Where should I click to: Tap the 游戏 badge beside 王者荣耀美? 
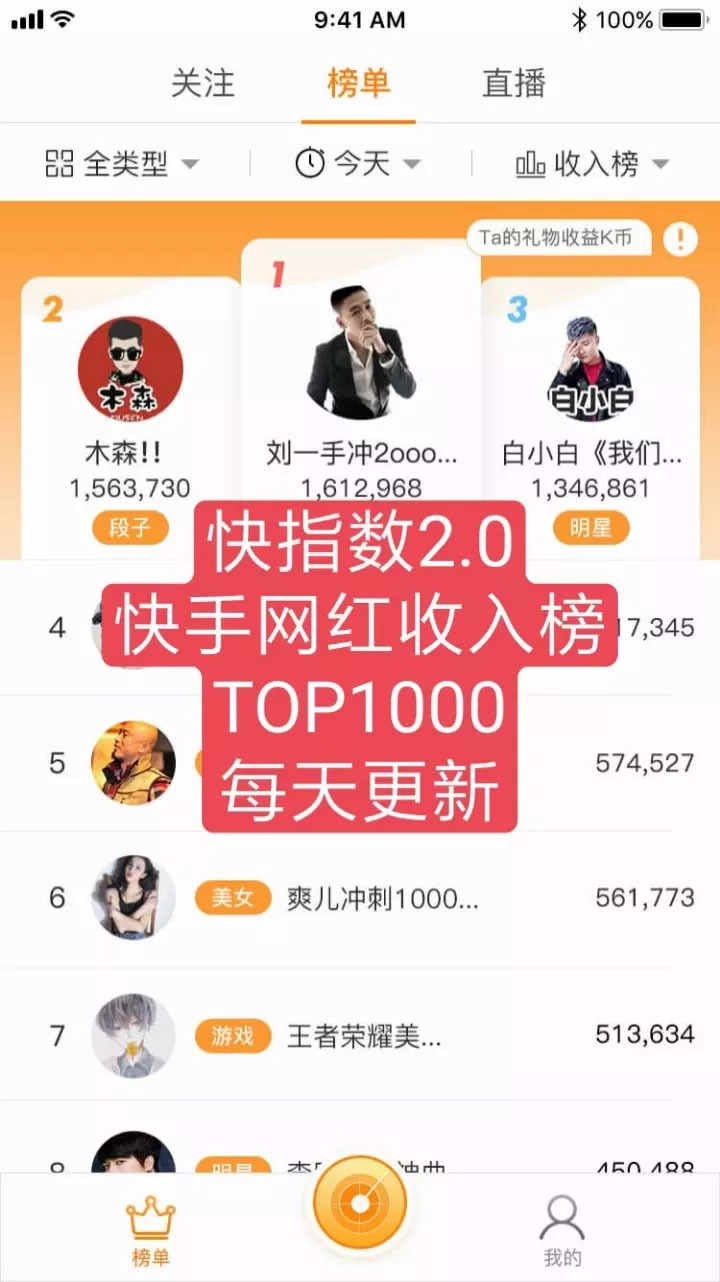coord(232,1037)
